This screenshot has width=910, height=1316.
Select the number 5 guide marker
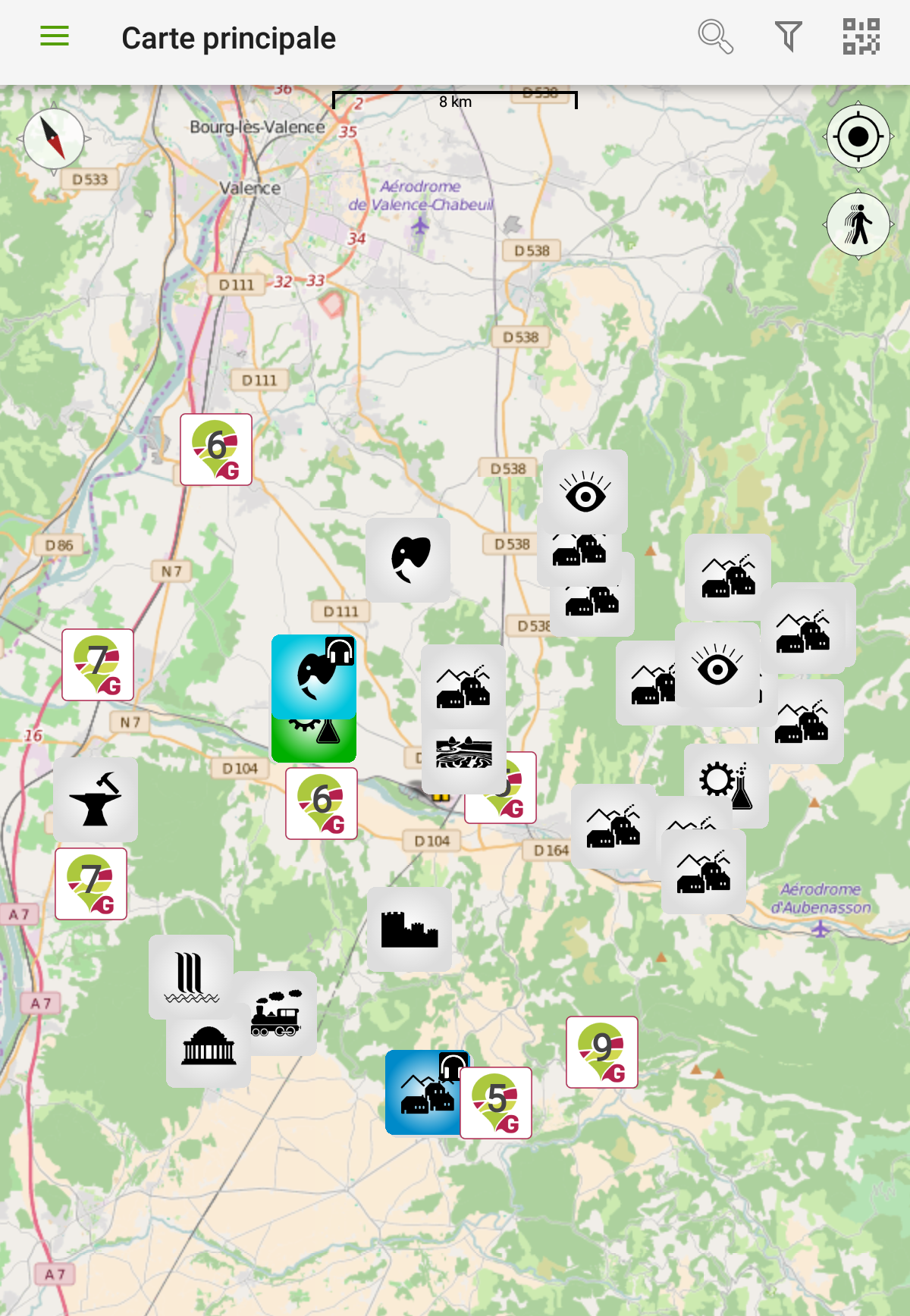pos(496,1103)
